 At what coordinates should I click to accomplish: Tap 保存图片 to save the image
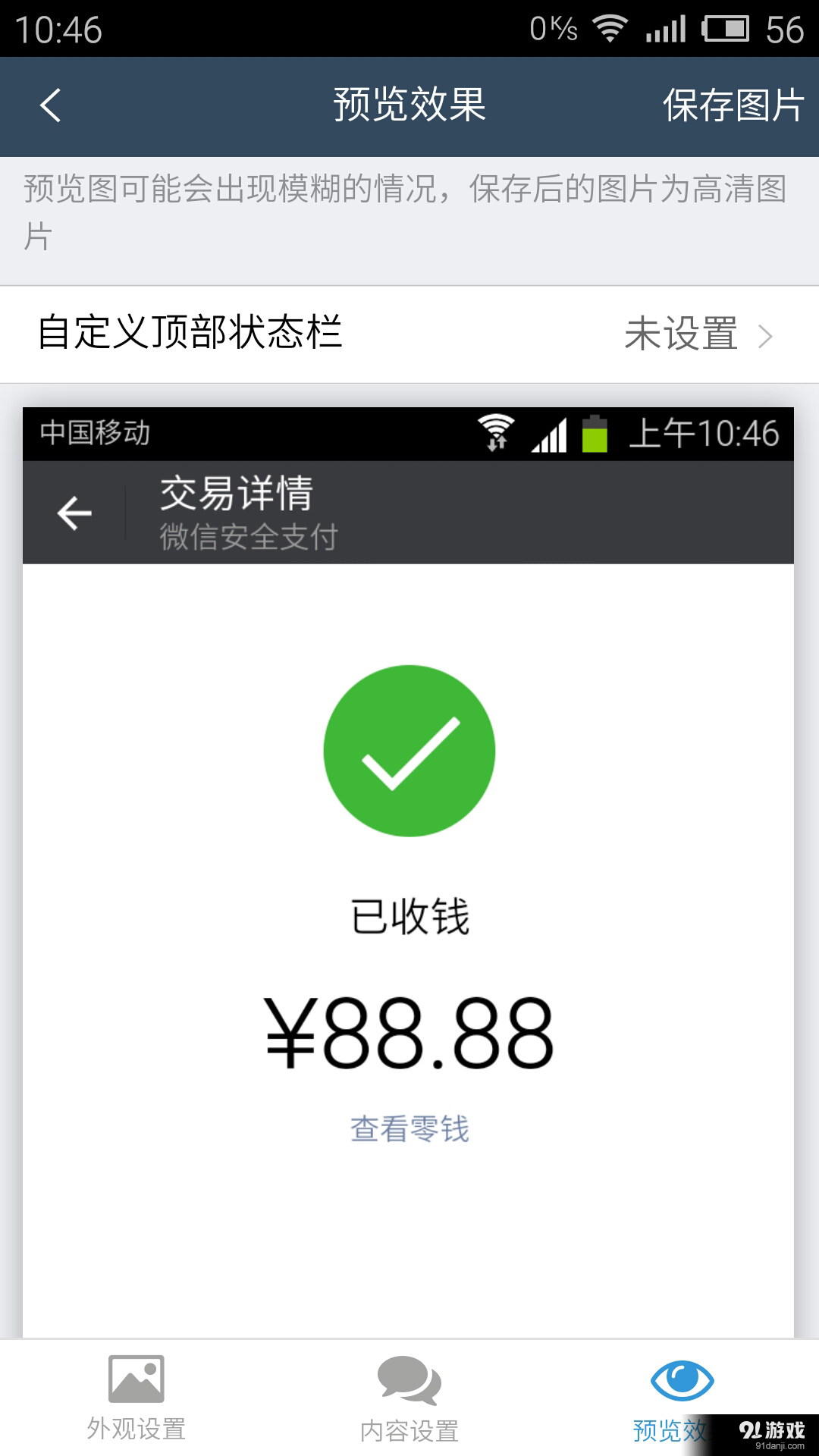click(733, 106)
